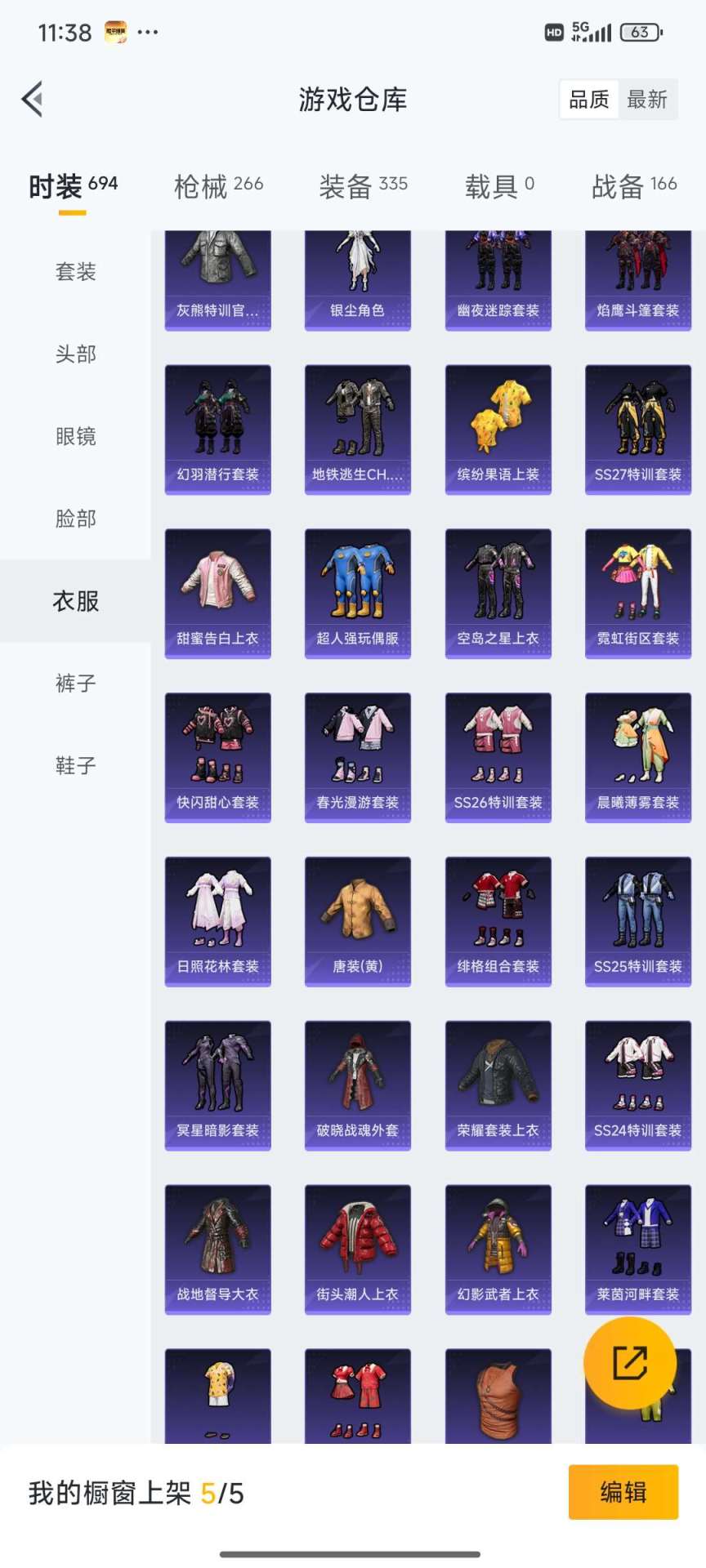Switch sorting to 品质
The width and height of the screenshot is (706, 1568).
(x=590, y=99)
